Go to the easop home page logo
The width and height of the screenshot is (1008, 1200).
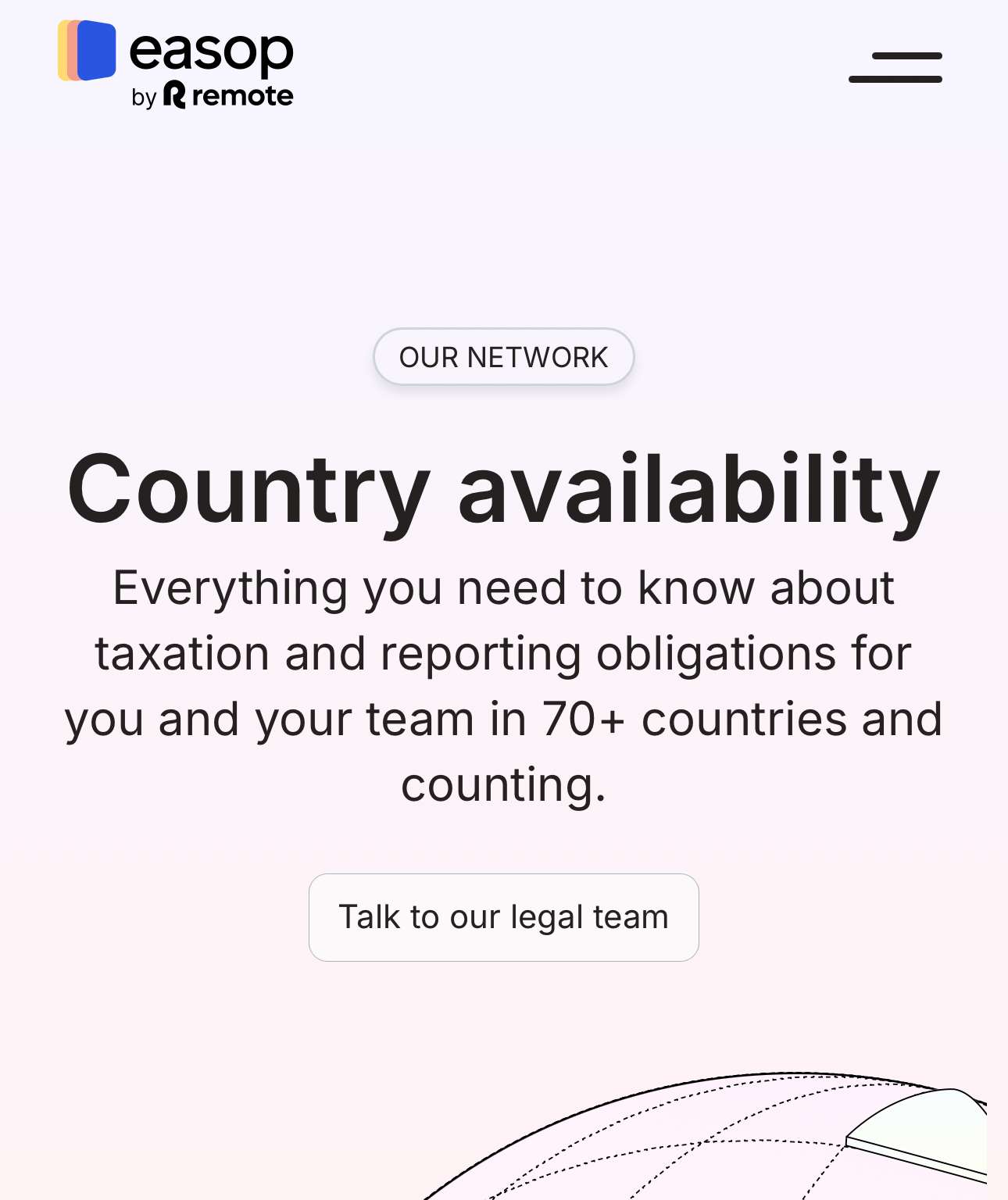(x=176, y=64)
